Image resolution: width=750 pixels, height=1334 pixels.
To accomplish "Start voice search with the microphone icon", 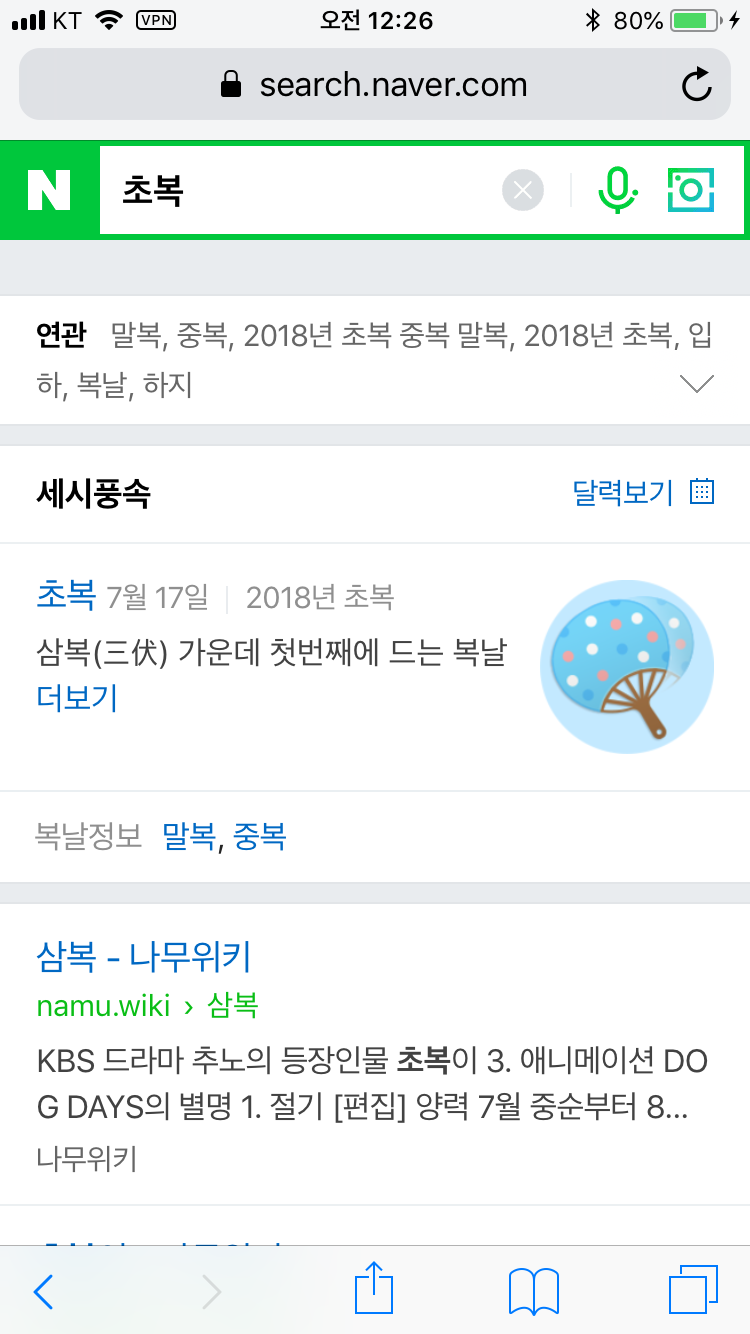I will pos(617,189).
